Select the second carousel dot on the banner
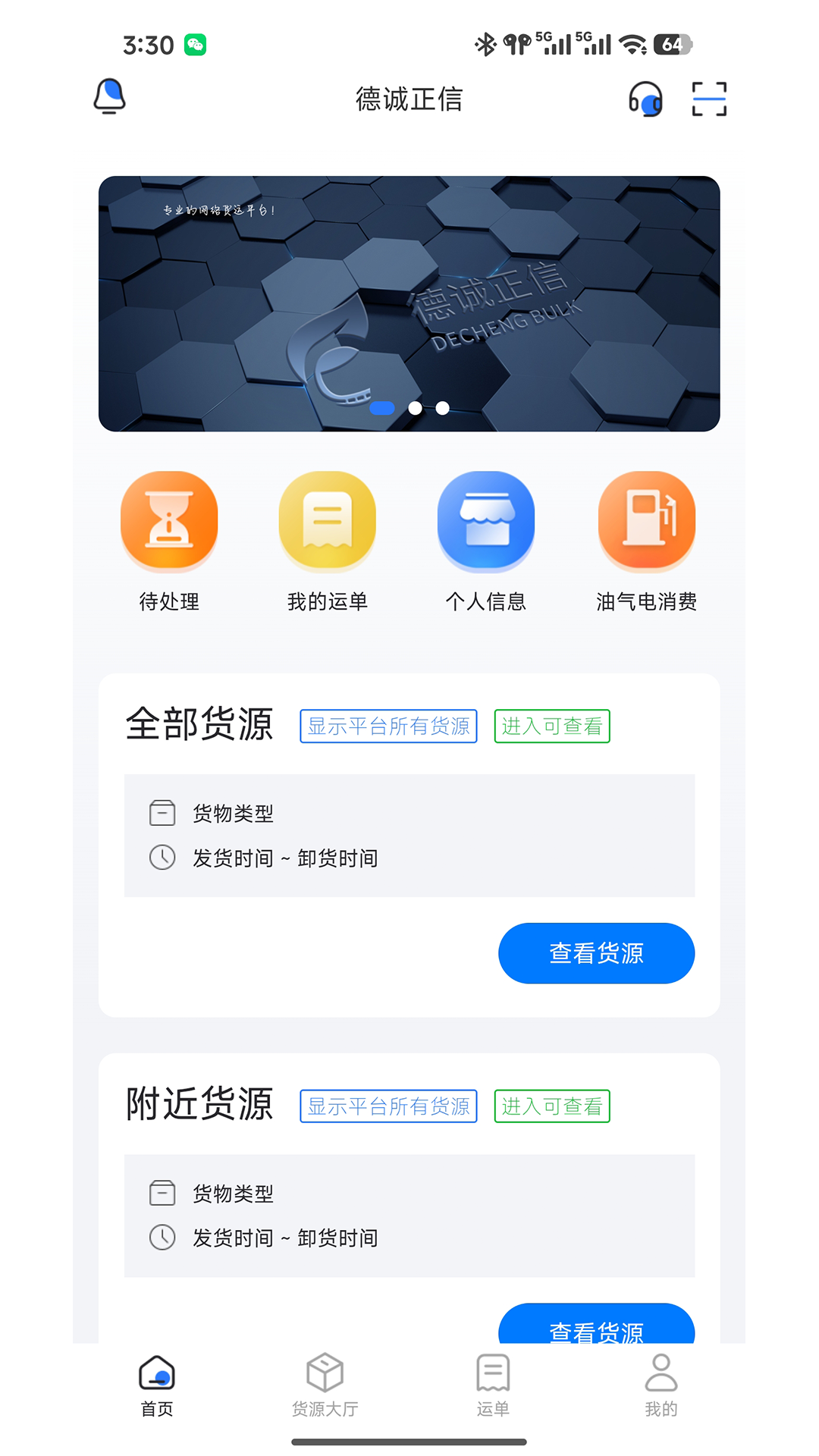This screenshot has height=1456, width=819. 414,408
